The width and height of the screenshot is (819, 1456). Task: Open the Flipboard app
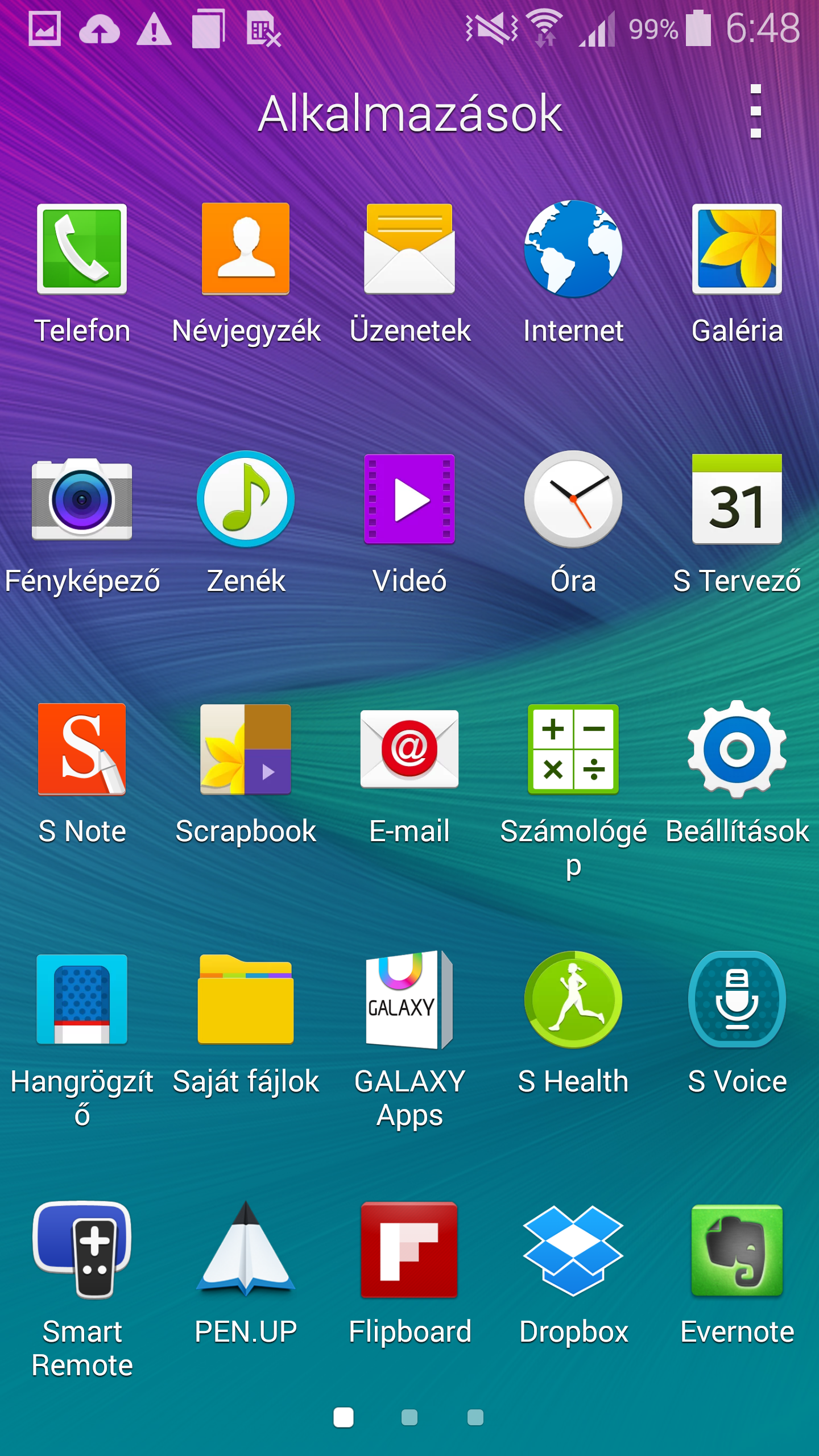click(x=409, y=1250)
